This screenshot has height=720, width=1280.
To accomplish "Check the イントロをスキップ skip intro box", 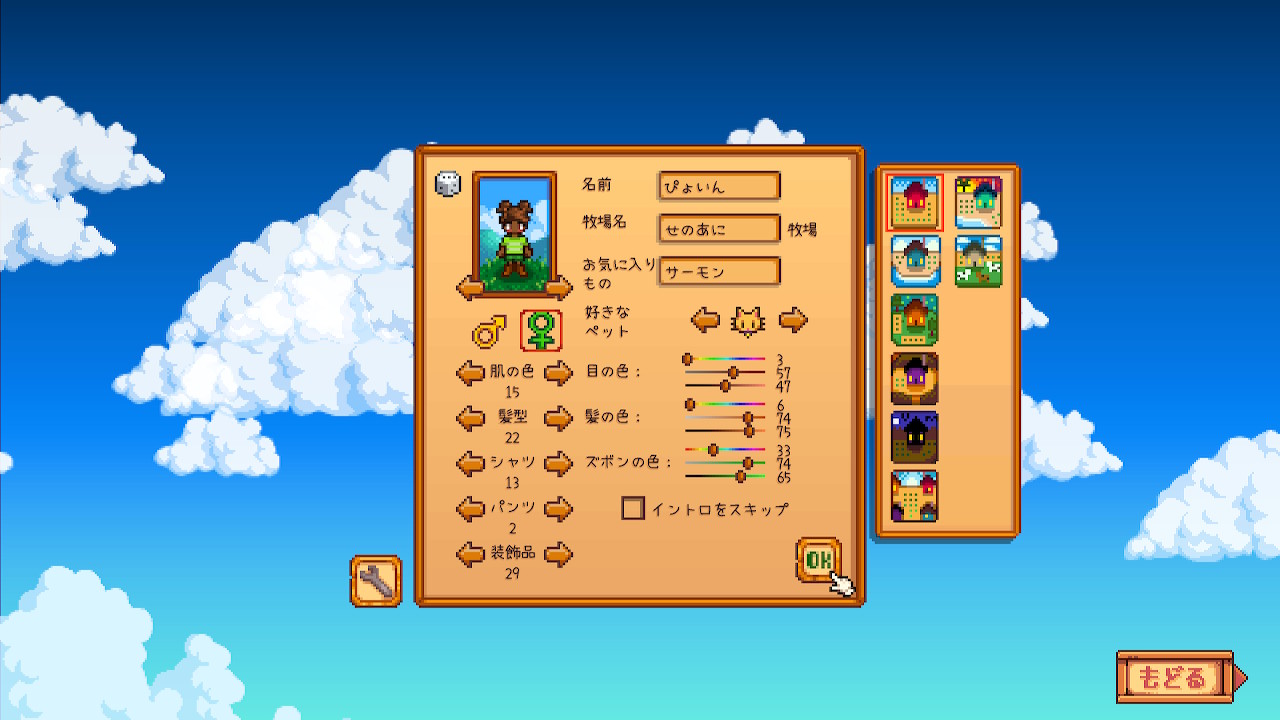I will pos(633,508).
